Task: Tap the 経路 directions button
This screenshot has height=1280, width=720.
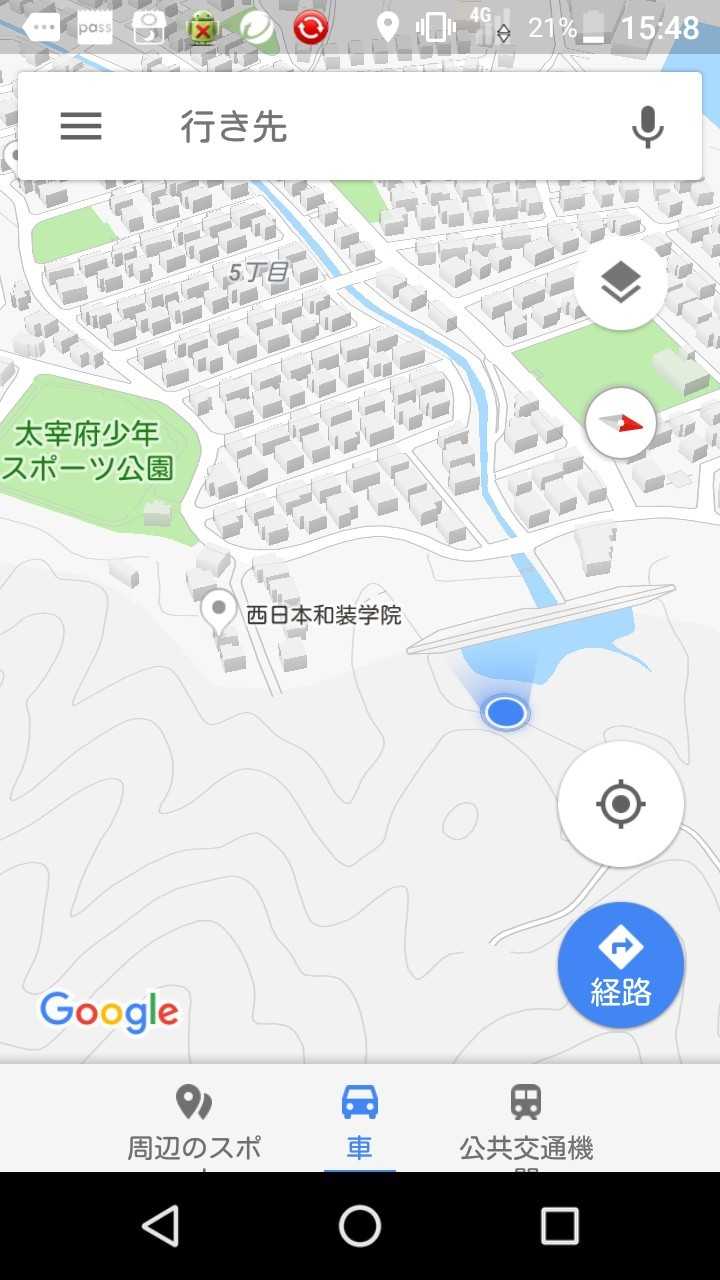Action: tap(621, 965)
